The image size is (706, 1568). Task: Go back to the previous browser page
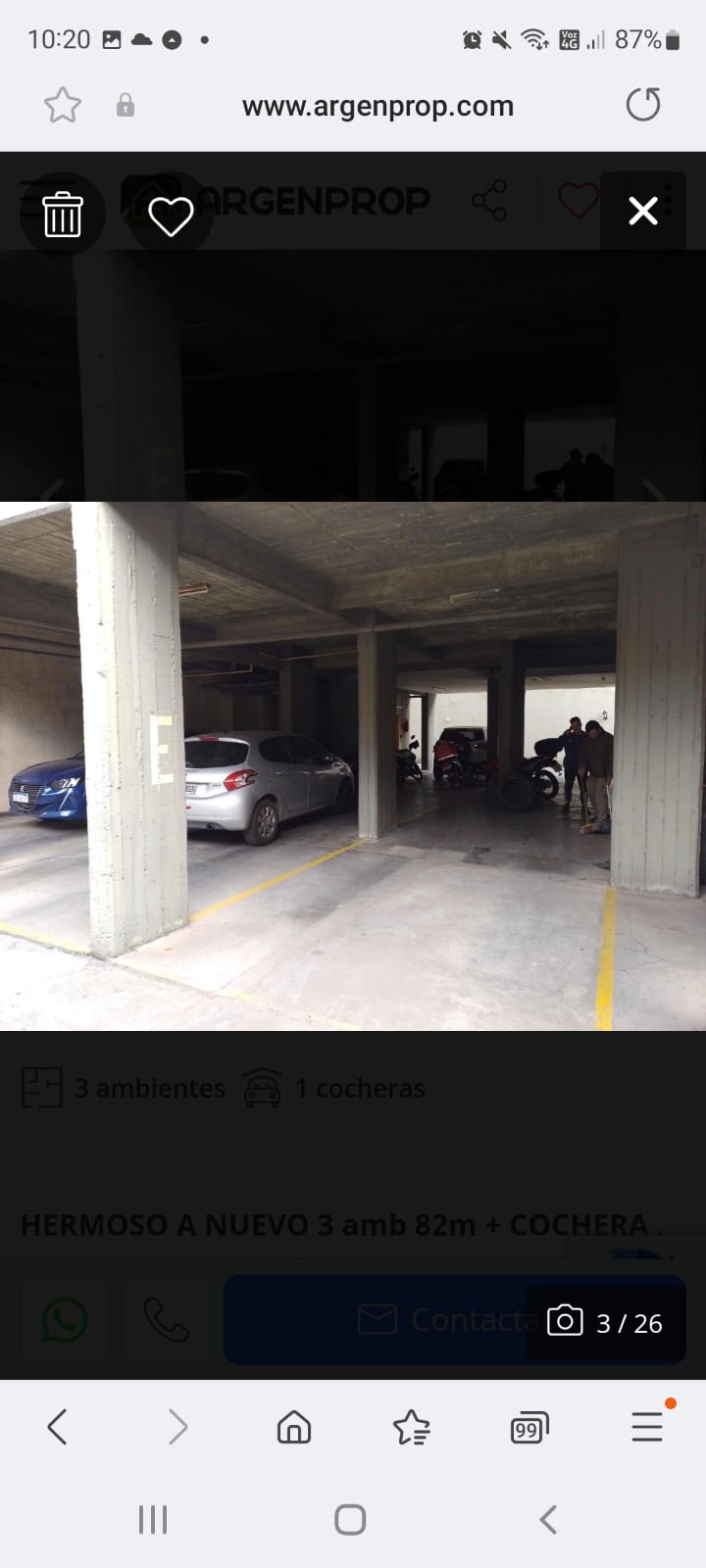(58, 1427)
